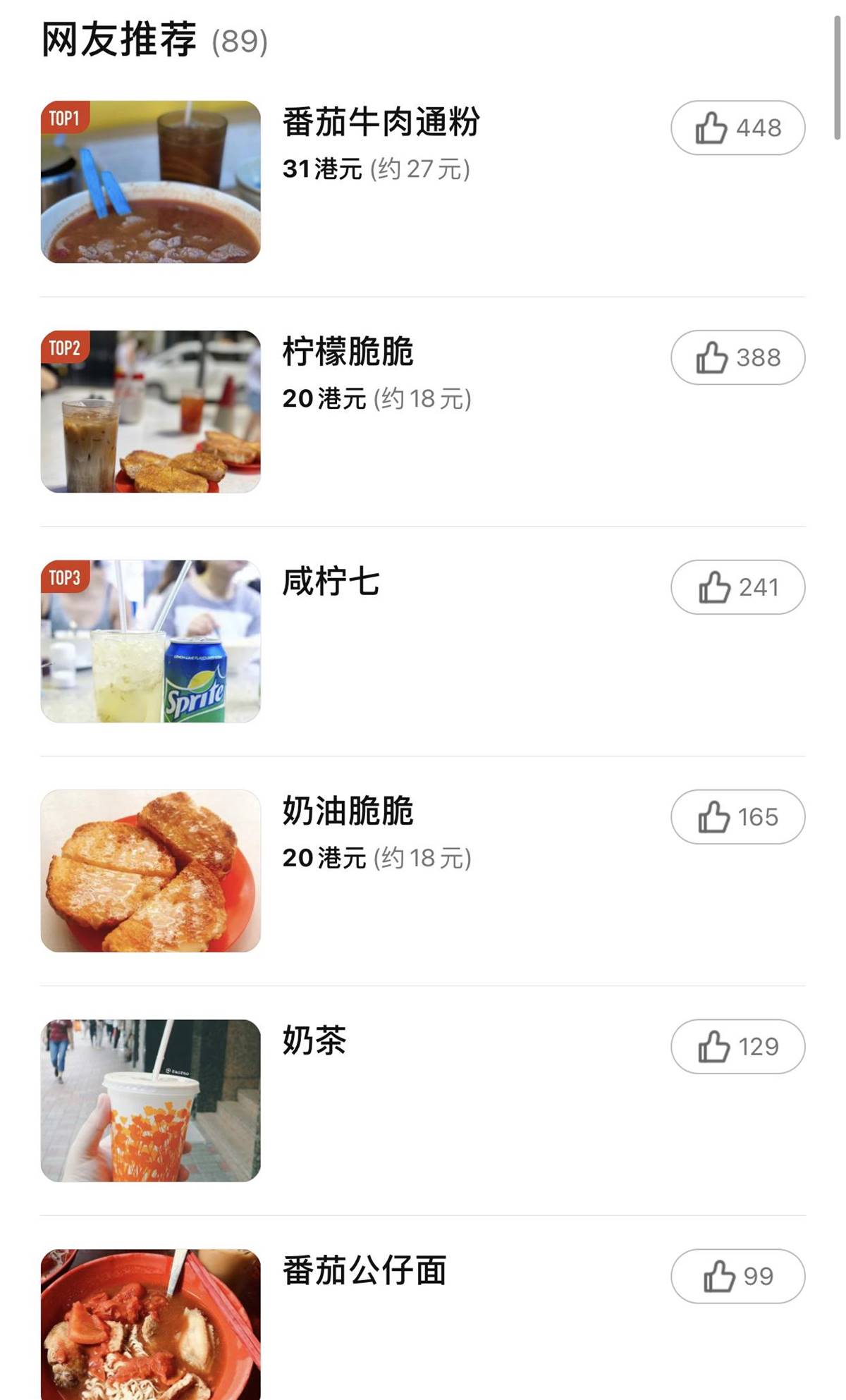Select the 番茄公仔面 noodle image
Image resolution: width=846 pixels, height=1400 pixels.
(151, 1325)
